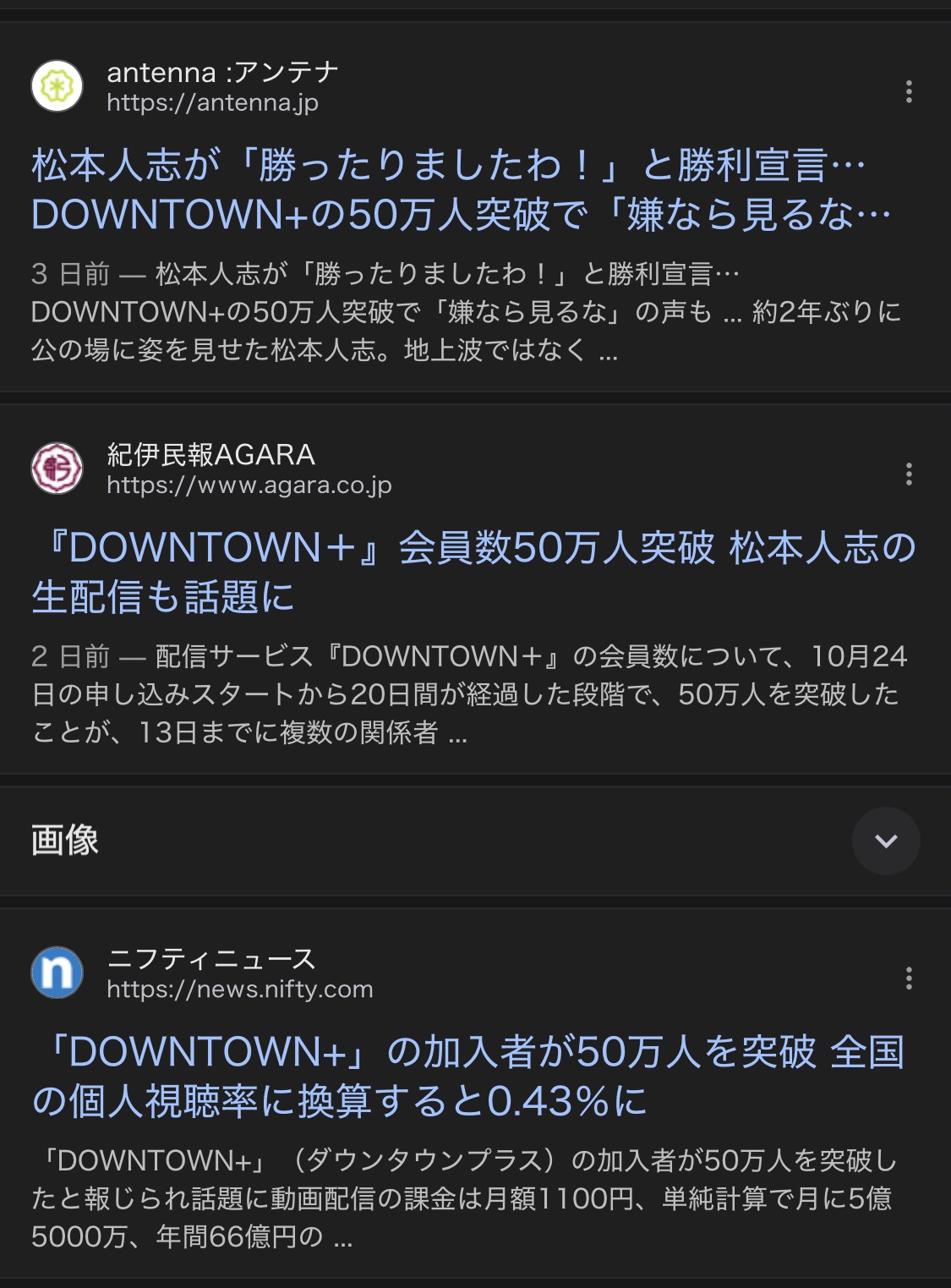The height and width of the screenshot is (1288, 951).
Task: Visit the www.agara.co.jp site link
Action: (x=249, y=485)
